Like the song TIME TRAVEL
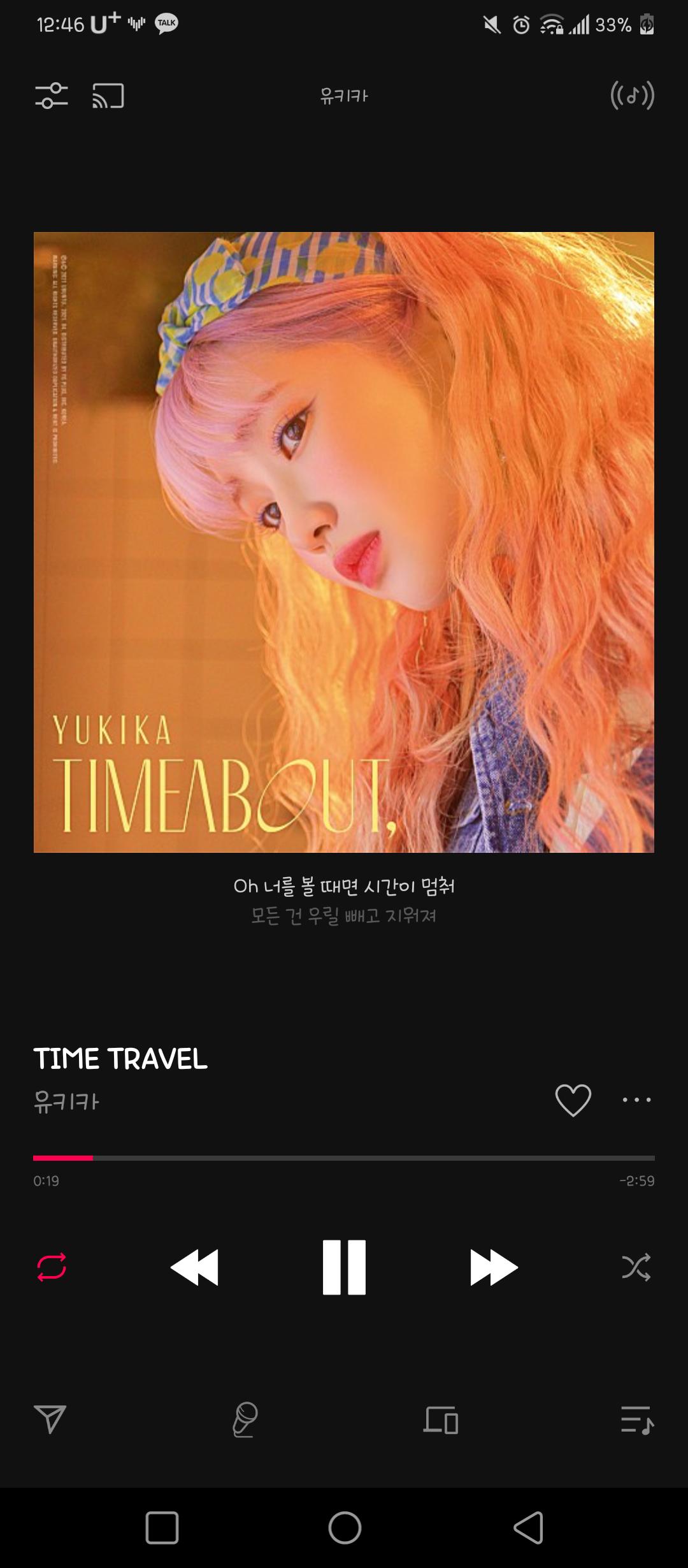Viewport: 688px width, 1568px height. [573, 1100]
